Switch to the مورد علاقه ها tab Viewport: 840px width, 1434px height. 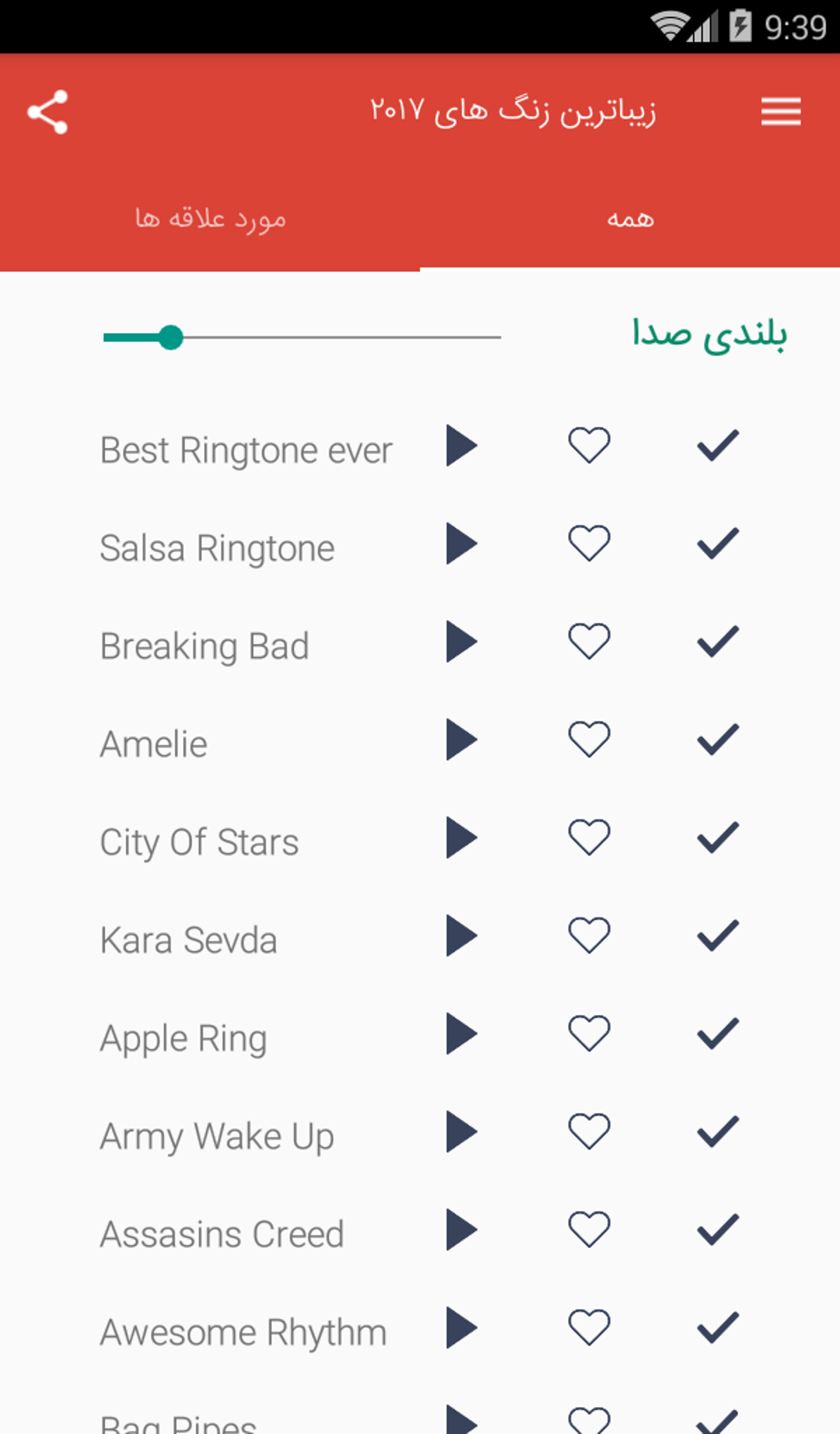tap(210, 219)
